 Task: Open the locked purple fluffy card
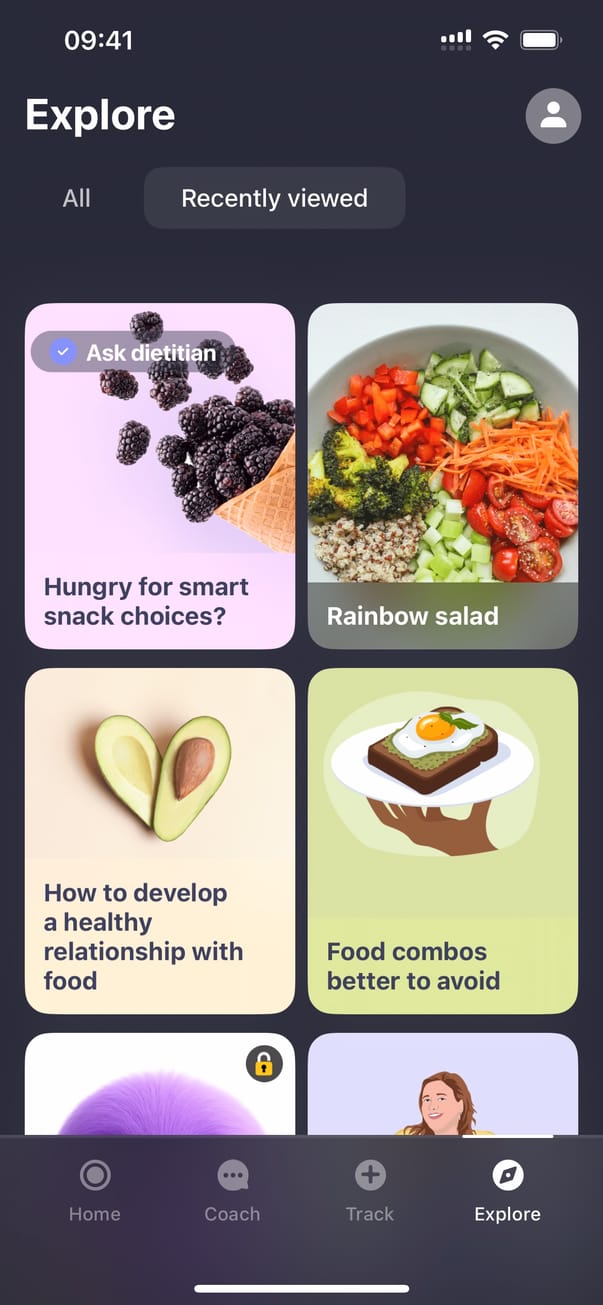[x=160, y=1085]
